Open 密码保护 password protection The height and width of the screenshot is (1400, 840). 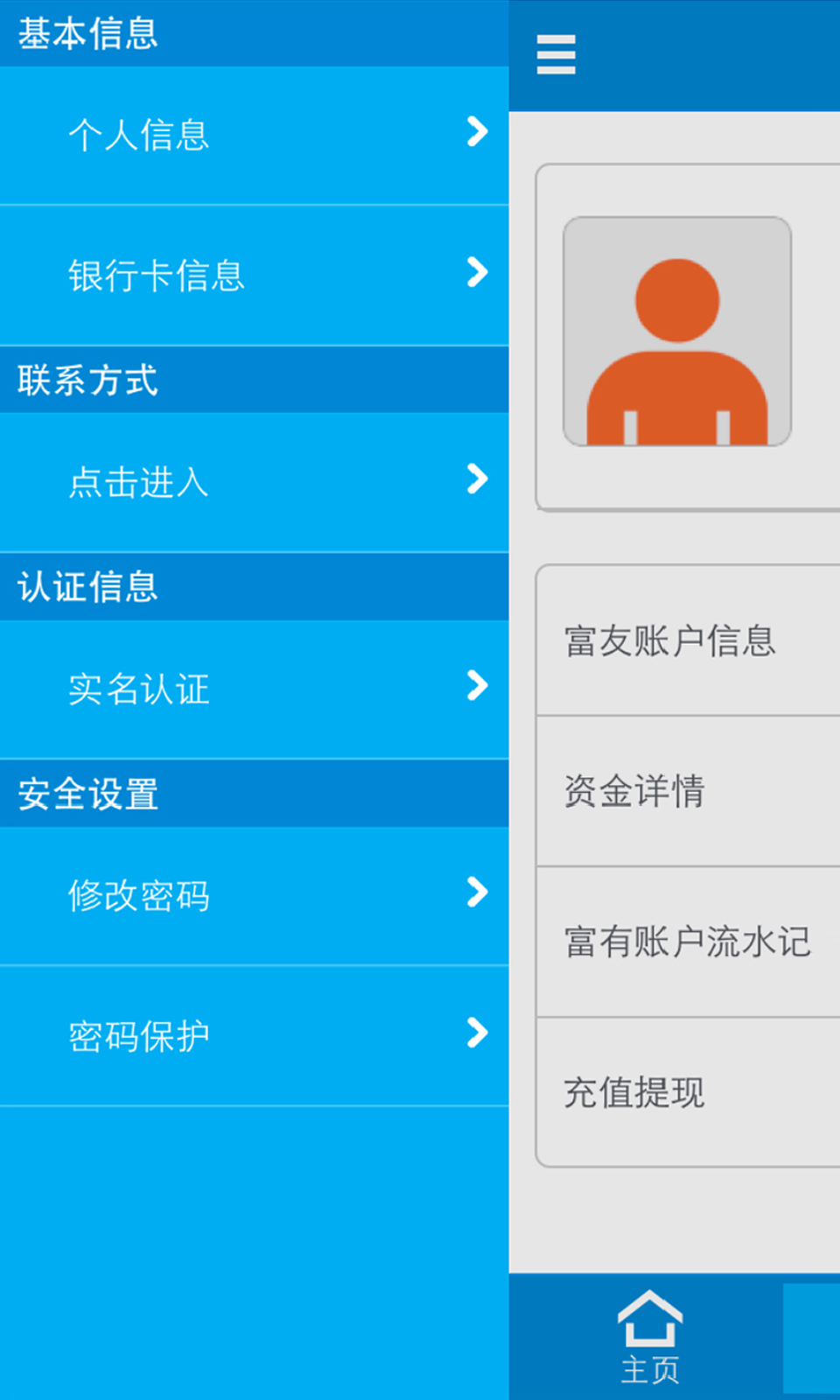254,1035
